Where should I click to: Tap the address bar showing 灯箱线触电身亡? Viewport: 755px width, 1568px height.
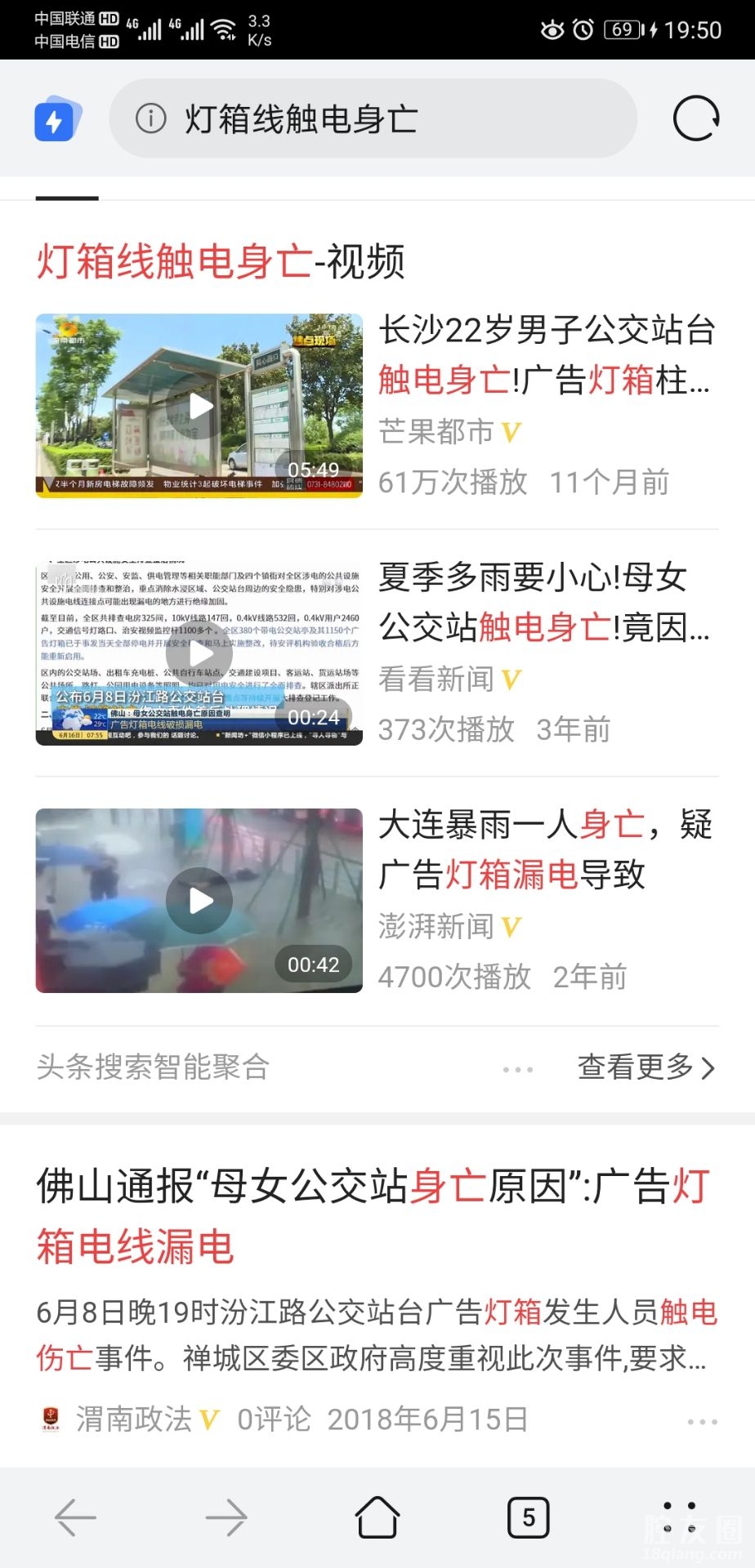point(373,119)
